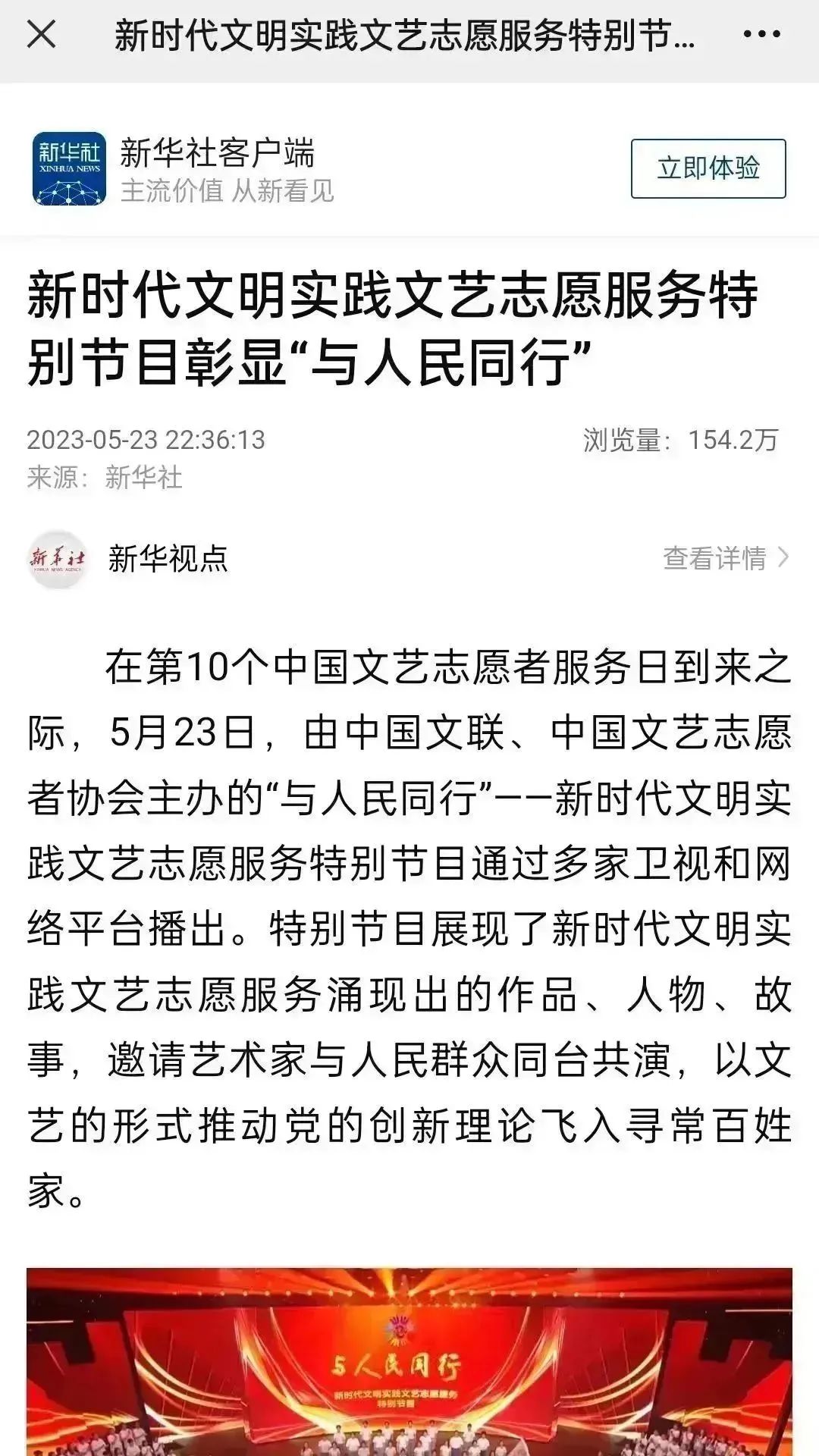View the 新华视点 account avatar
This screenshot has width=819, height=1456.
pos(57,560)
